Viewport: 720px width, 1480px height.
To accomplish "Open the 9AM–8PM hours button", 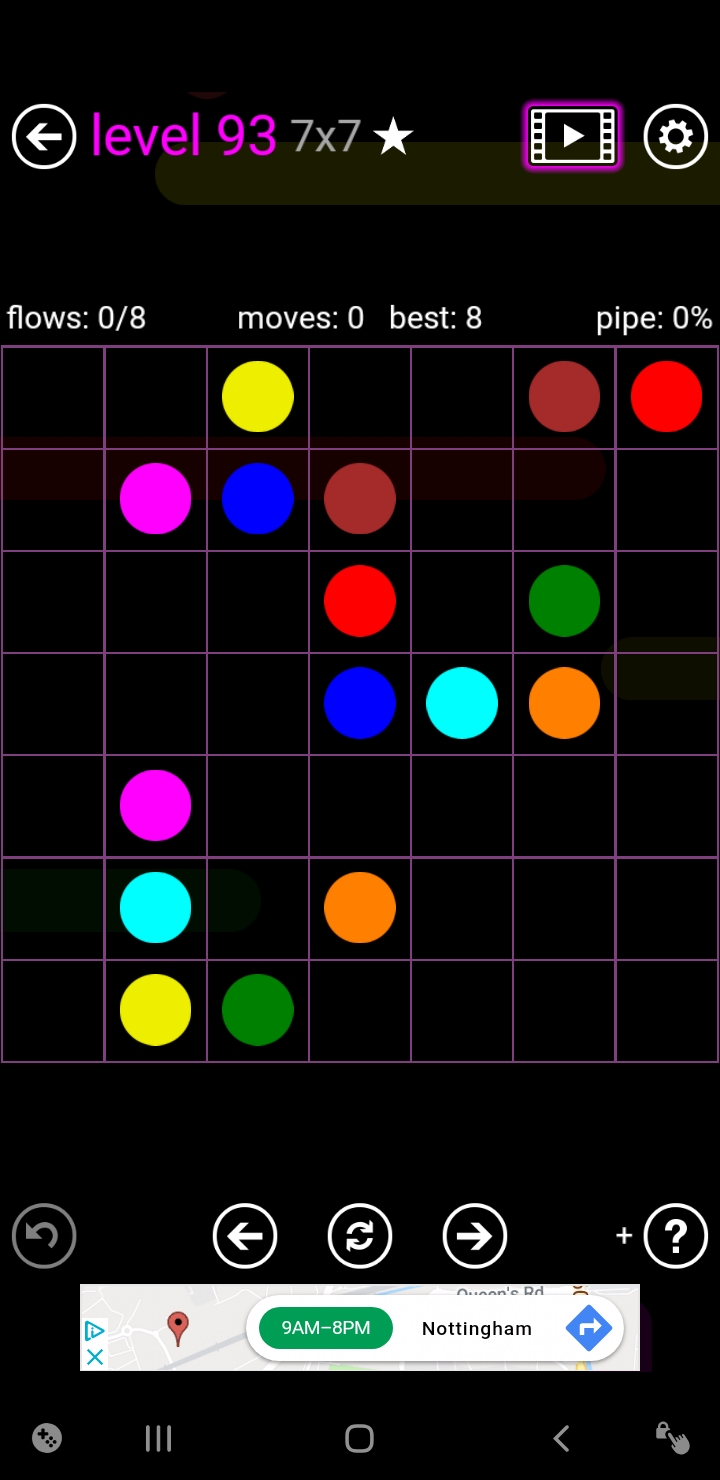I will [x=326, y=1328].
